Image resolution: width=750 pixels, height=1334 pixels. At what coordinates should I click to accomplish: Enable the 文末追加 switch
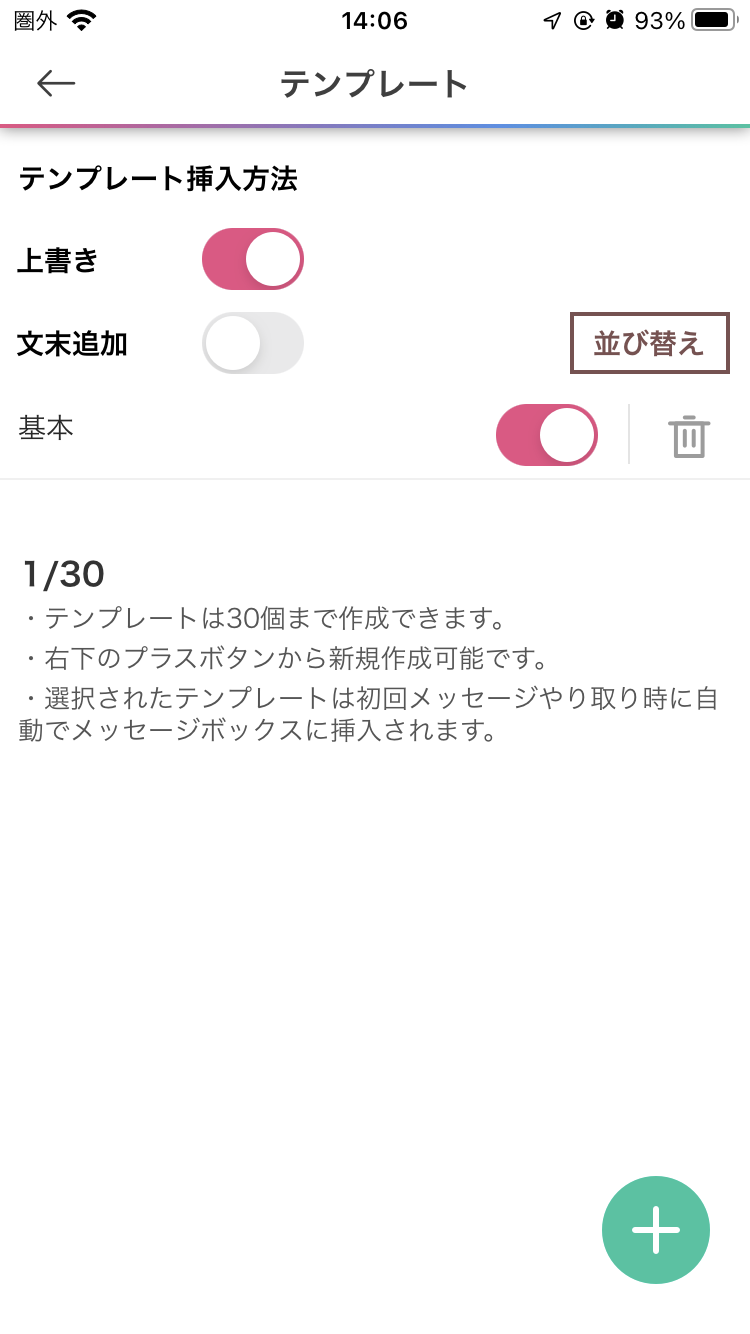click(x=252, y=343)
